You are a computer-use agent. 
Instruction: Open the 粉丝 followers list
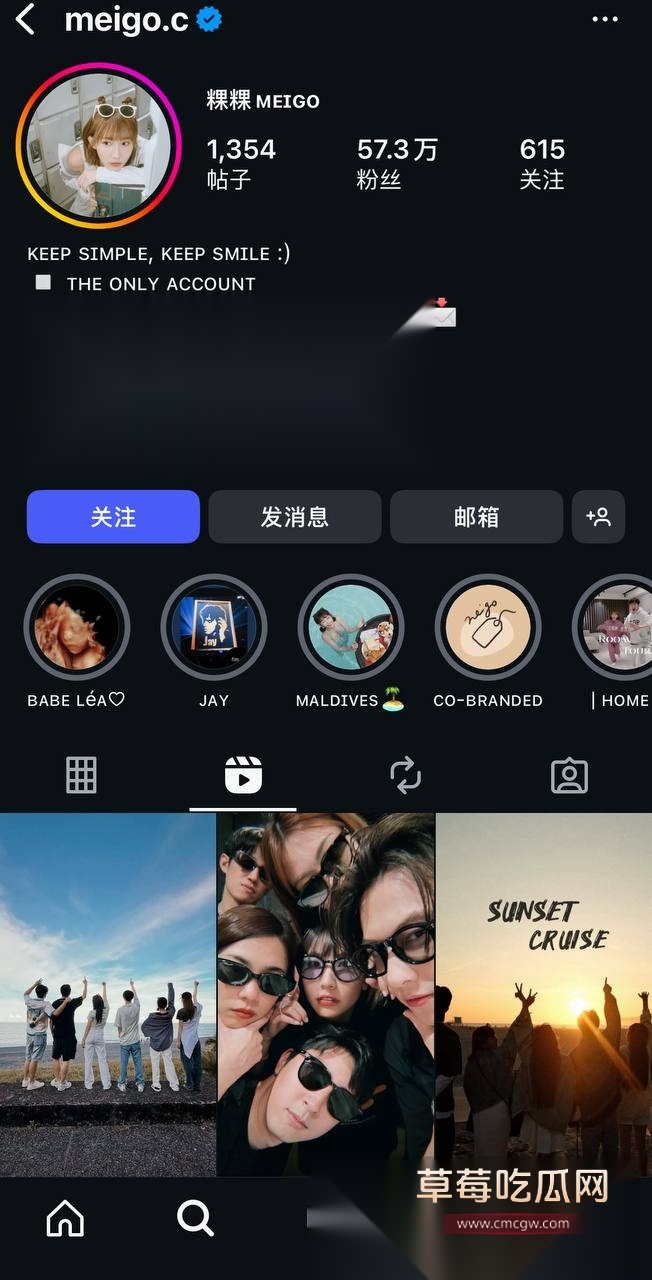pyautogui.click(x=396, y=163)
